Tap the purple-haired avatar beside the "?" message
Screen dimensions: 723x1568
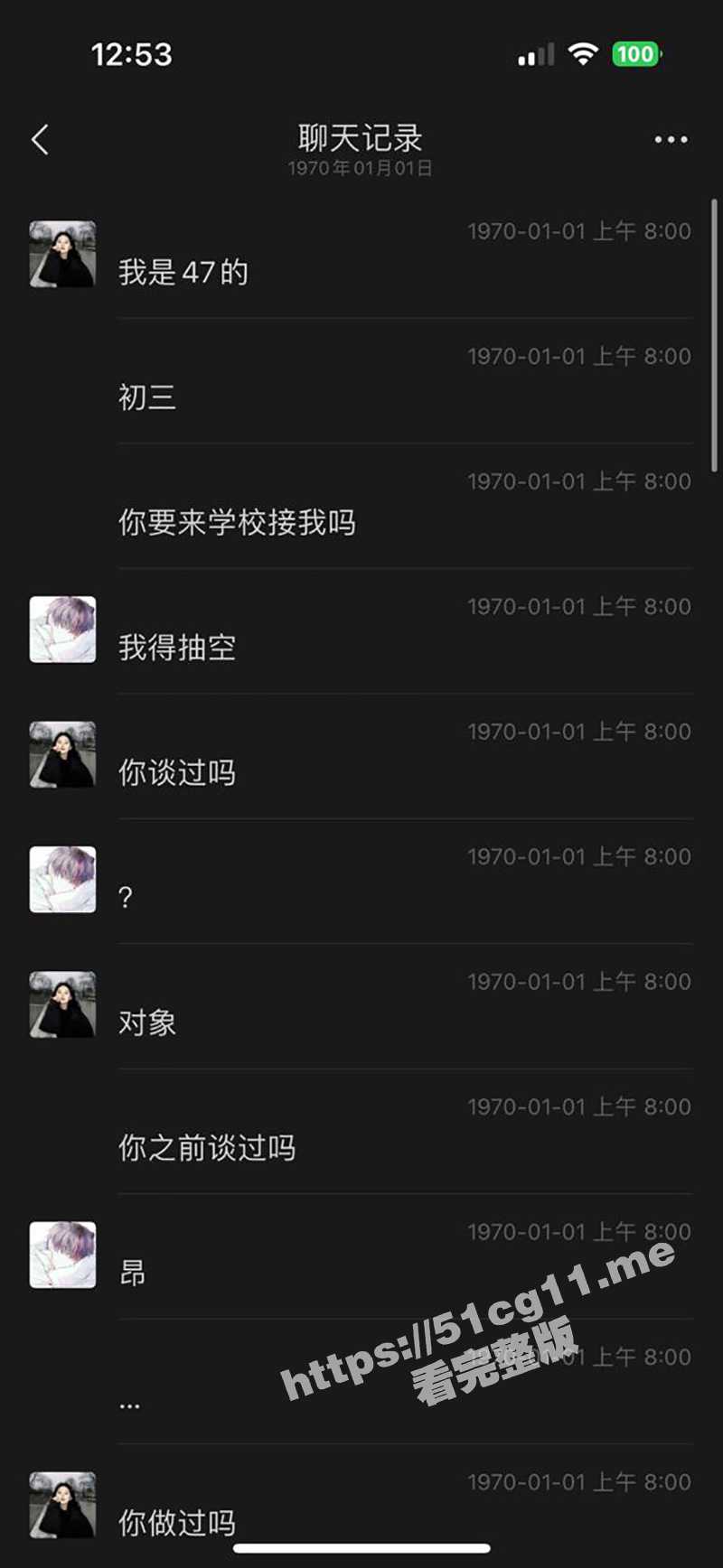(62, 880)
